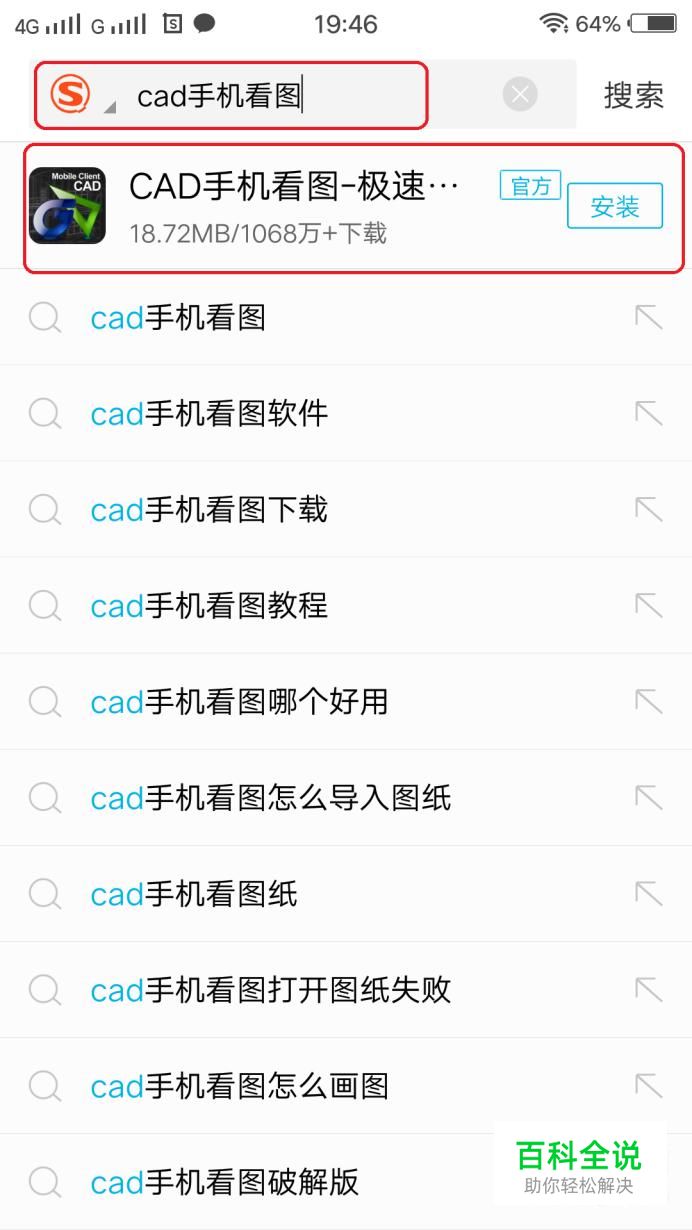Fill search box using arrow beside cad手机看图纸
Viewport: 692px width, 1230px height.
click(x=649, y=894)
